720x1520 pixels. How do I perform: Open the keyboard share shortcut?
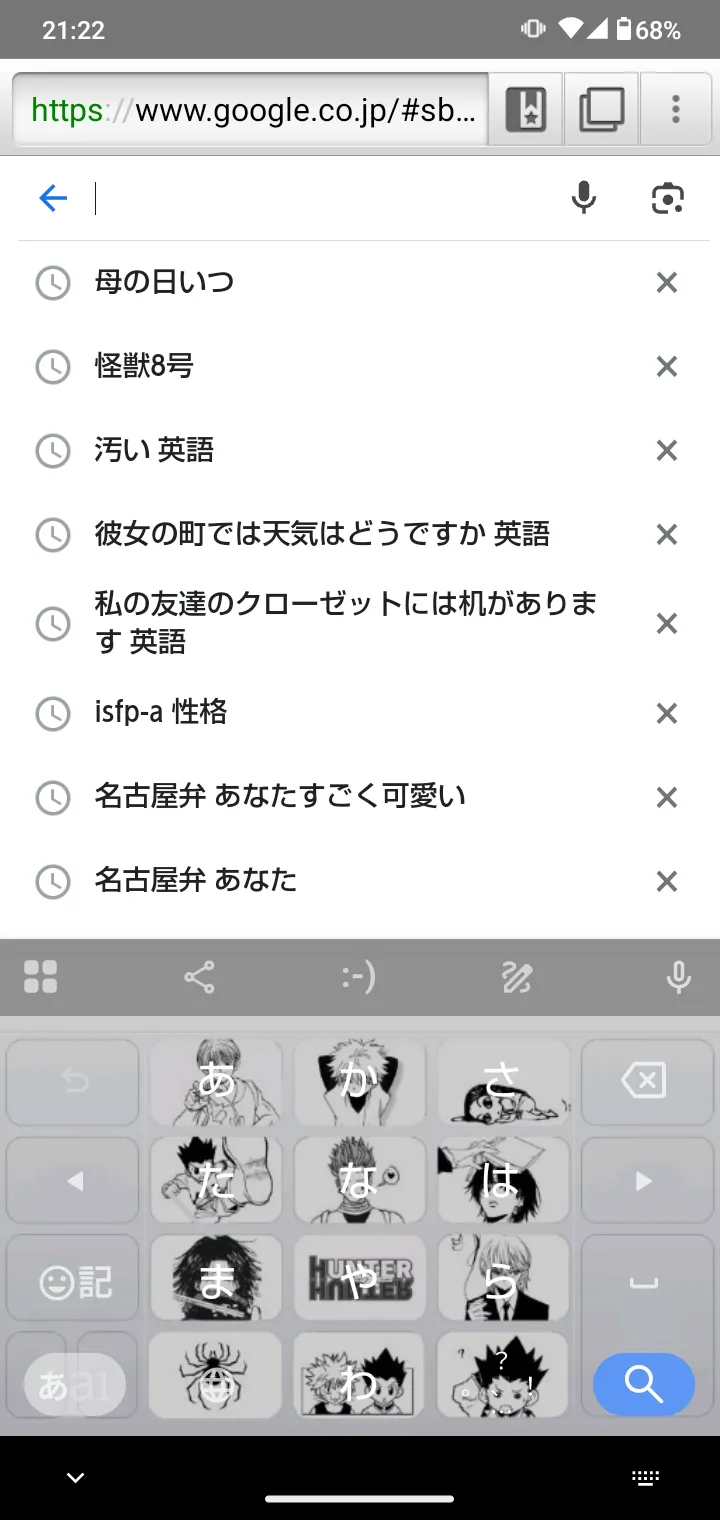pyautogui.click(x=200, y=977)
